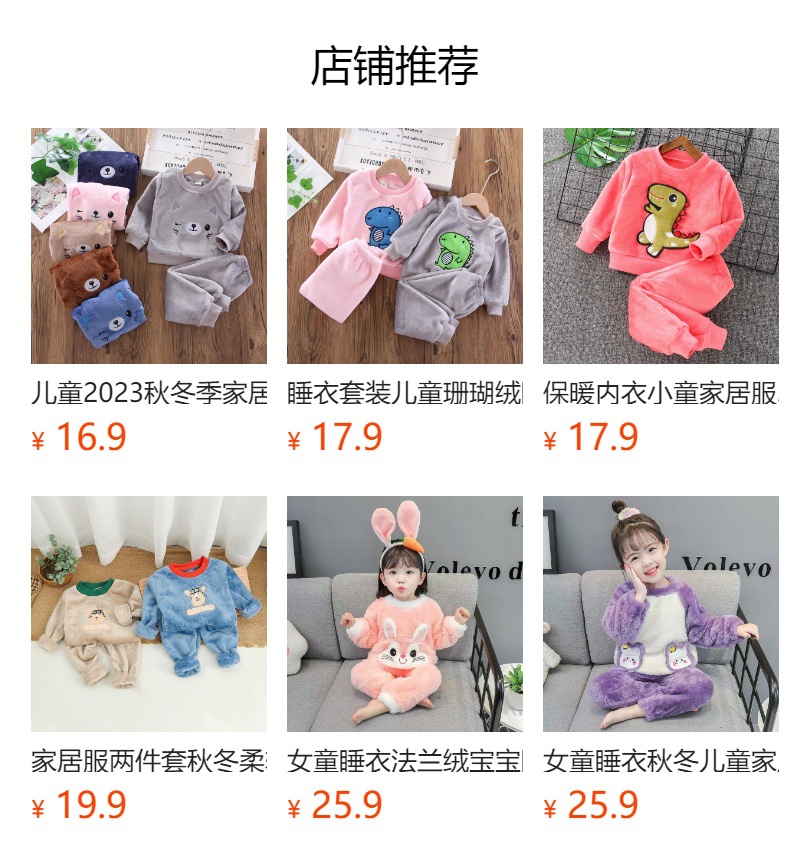Select the 保暖内衣小童家居服 item
The image size is (790, 864).
point(661,246)
